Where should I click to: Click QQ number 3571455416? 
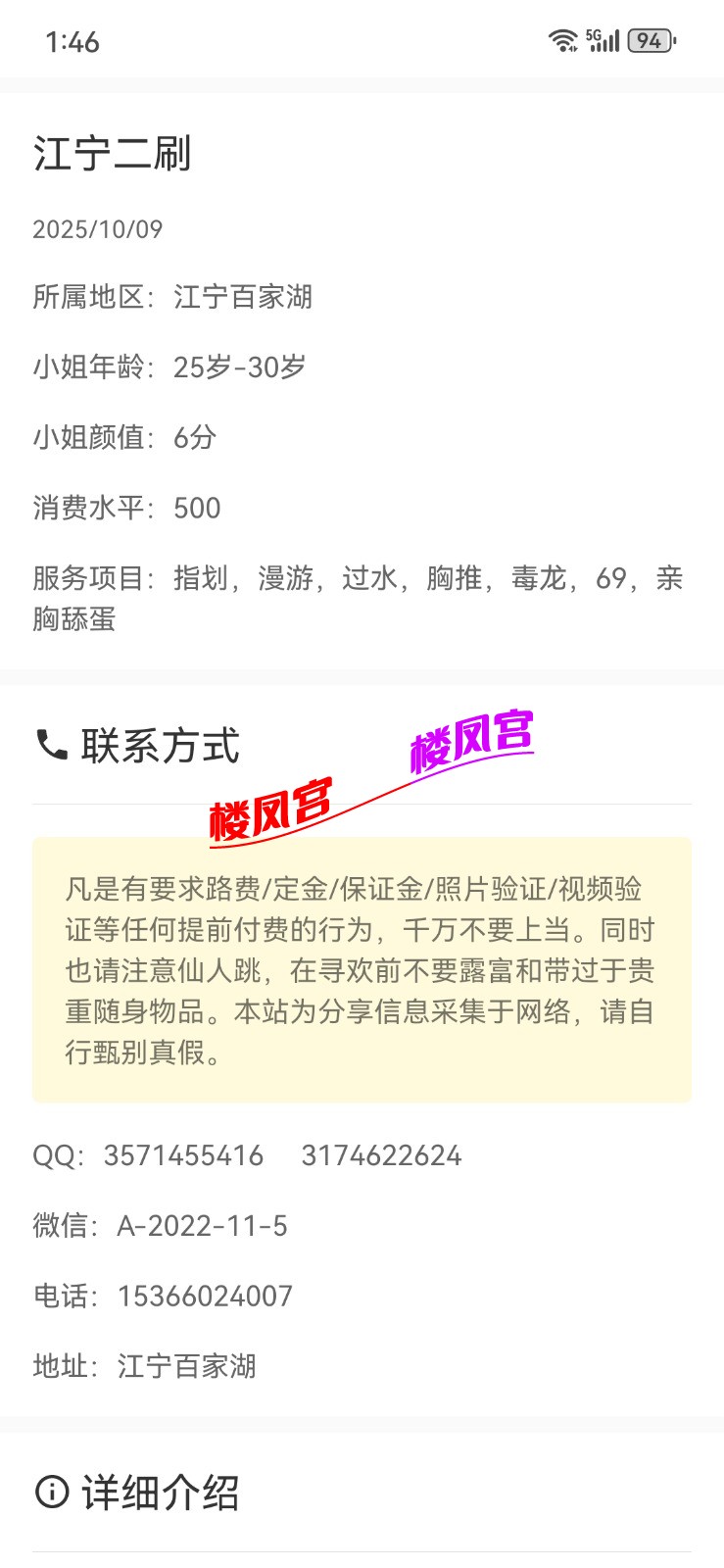[183, 1155]
